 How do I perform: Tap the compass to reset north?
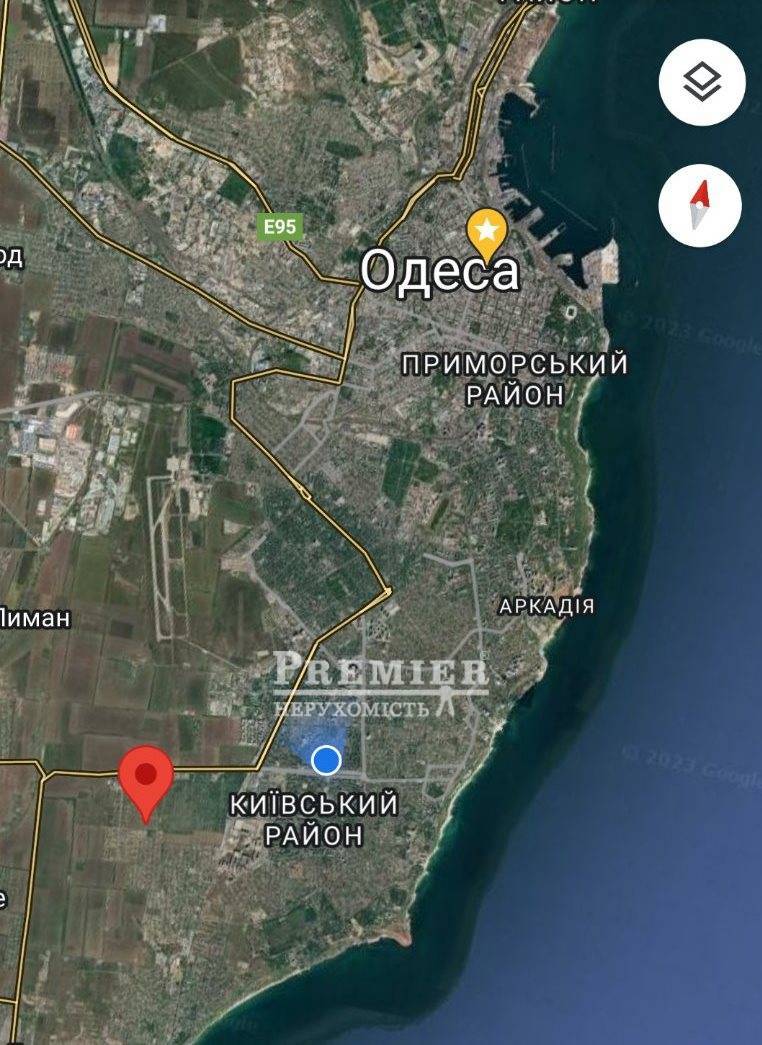(700, 205)
